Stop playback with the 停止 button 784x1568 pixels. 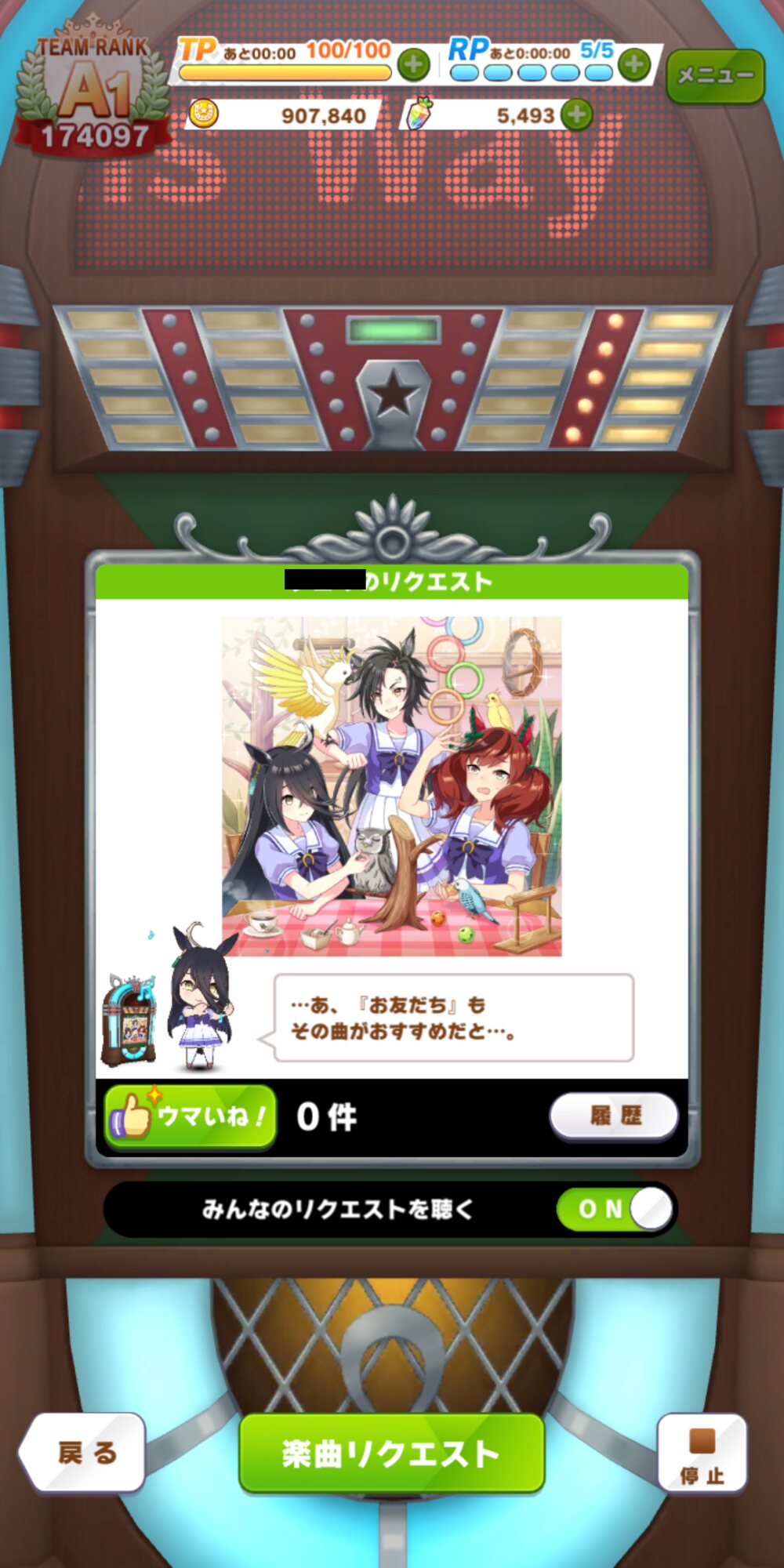pos(701,1455)
